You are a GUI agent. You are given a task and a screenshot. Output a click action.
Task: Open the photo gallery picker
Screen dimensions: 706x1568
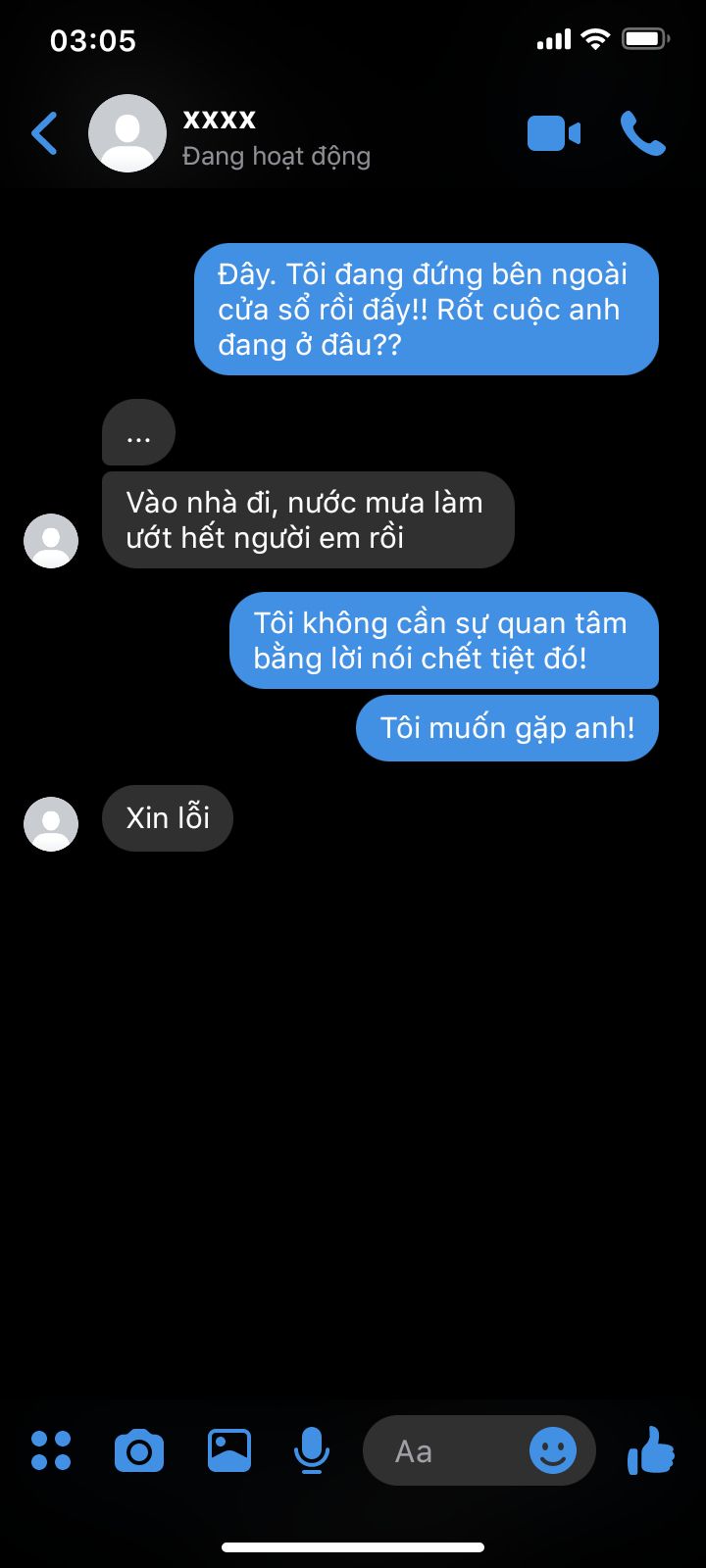[x=229, y=1450]
